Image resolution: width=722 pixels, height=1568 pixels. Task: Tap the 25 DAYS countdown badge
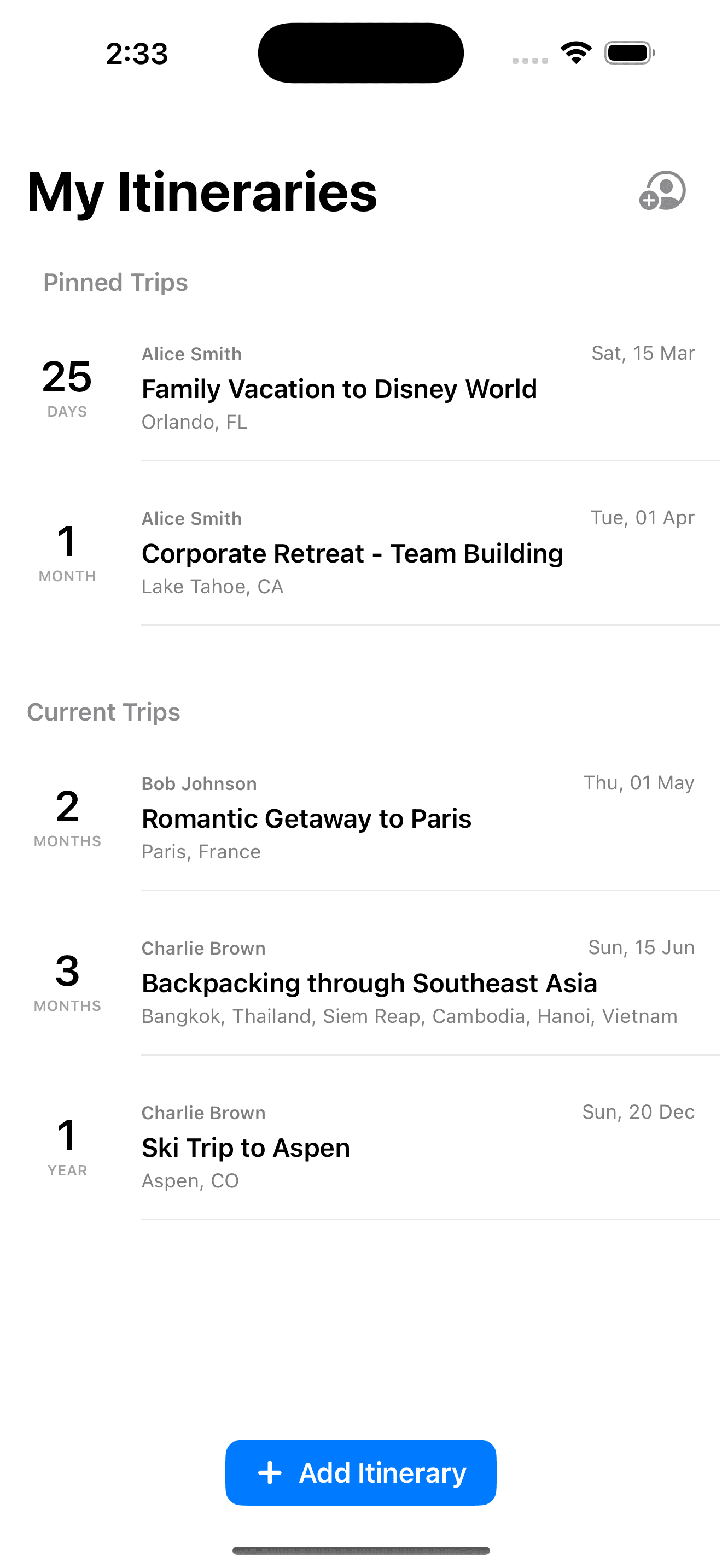[66, 388]
